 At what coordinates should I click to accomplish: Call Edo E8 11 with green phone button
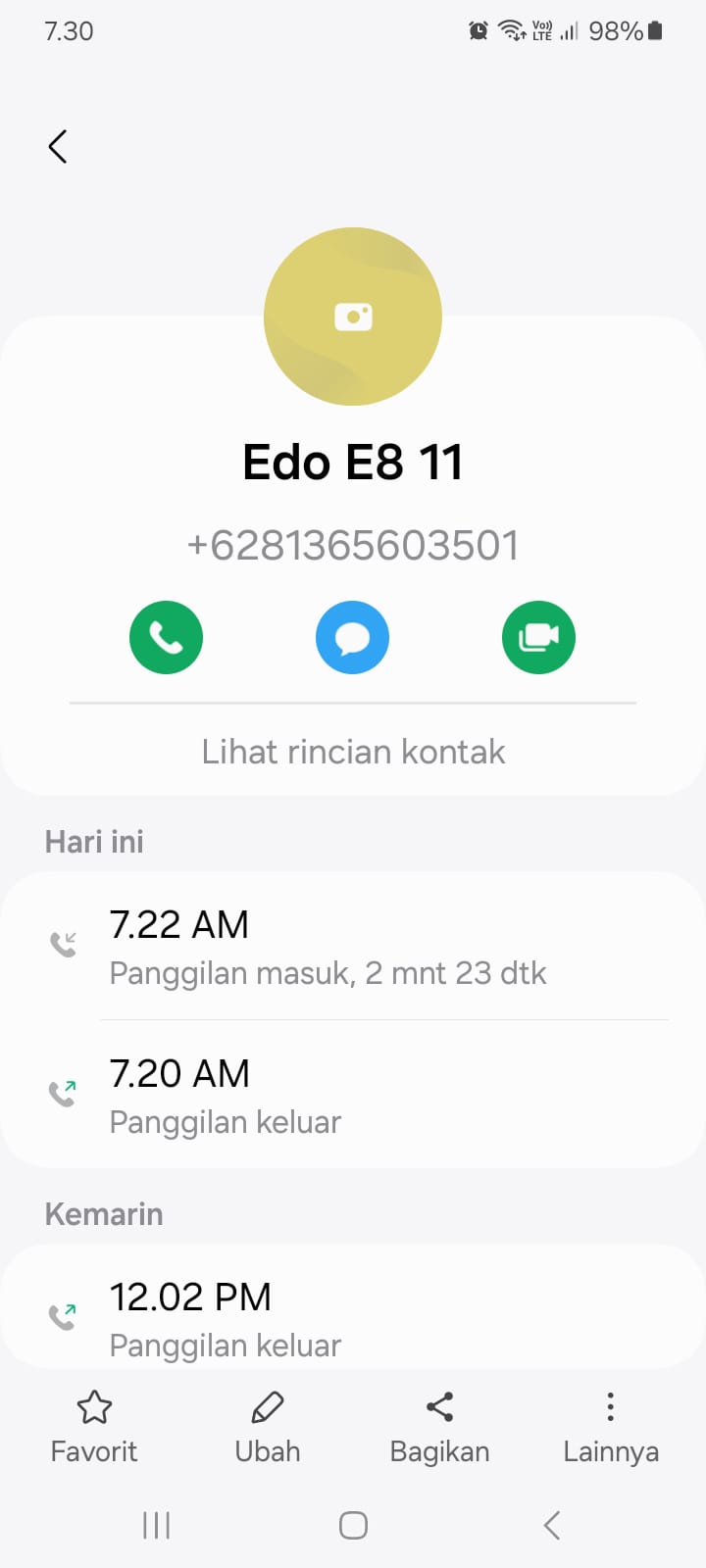point(167,637)
